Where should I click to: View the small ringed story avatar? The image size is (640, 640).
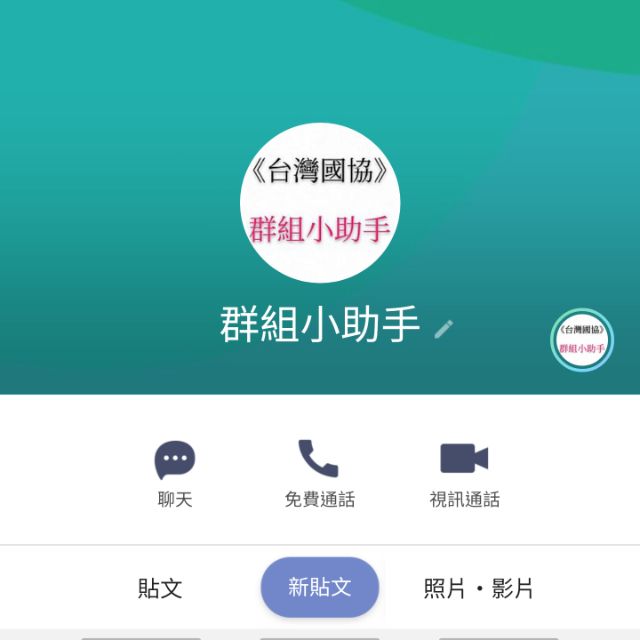582,340
